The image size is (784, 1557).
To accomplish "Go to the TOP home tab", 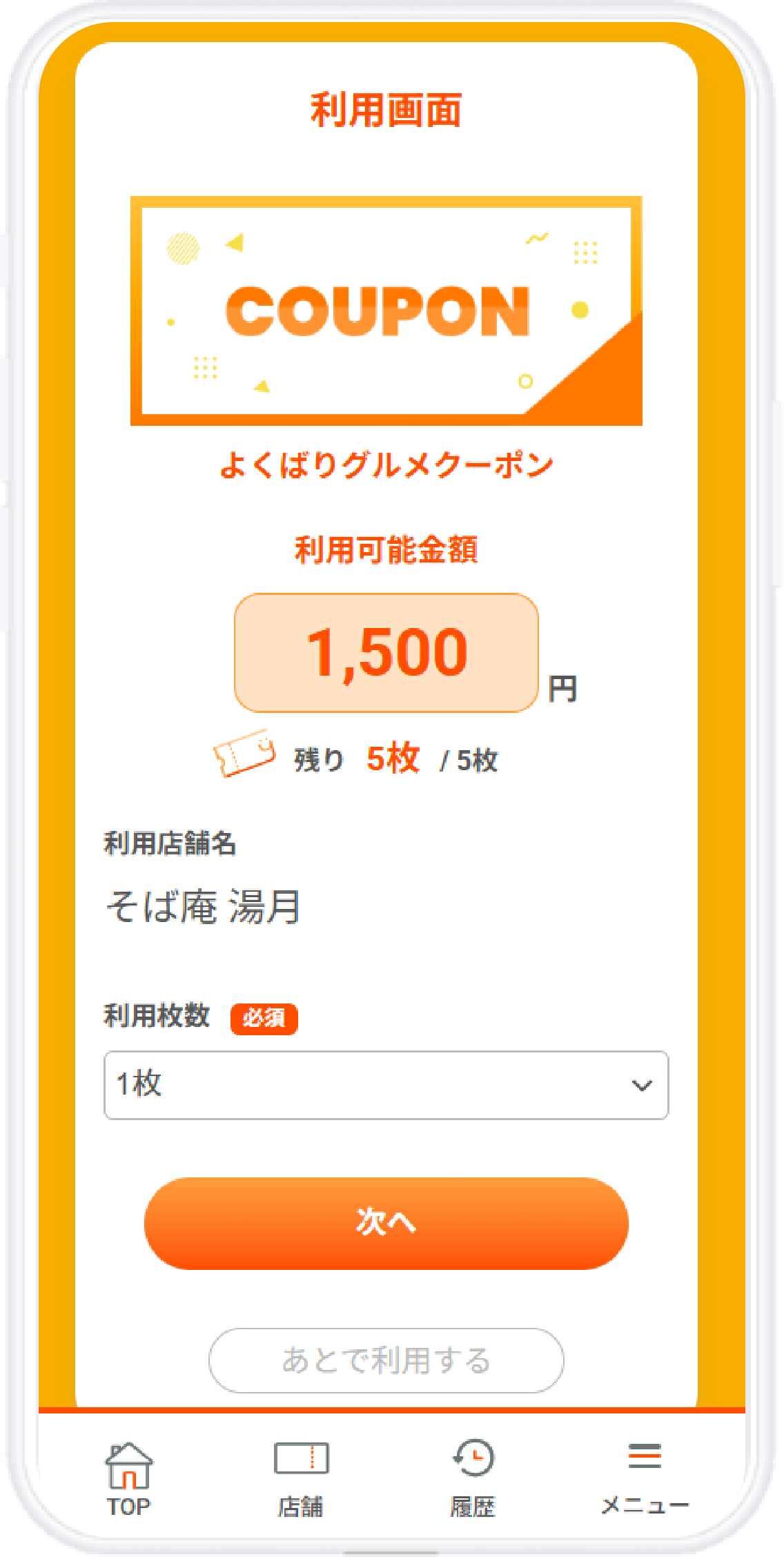I will [x=128, y=1478].
